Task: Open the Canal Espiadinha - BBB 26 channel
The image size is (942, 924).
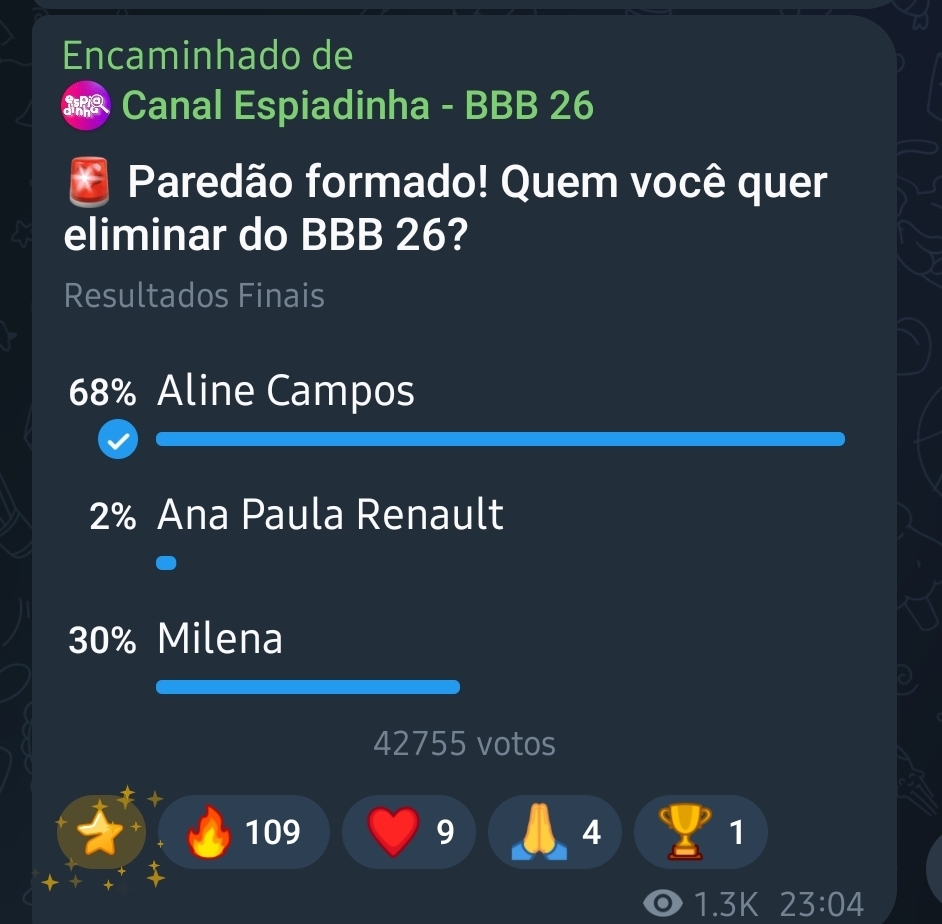Action: (x=357, y=105)
